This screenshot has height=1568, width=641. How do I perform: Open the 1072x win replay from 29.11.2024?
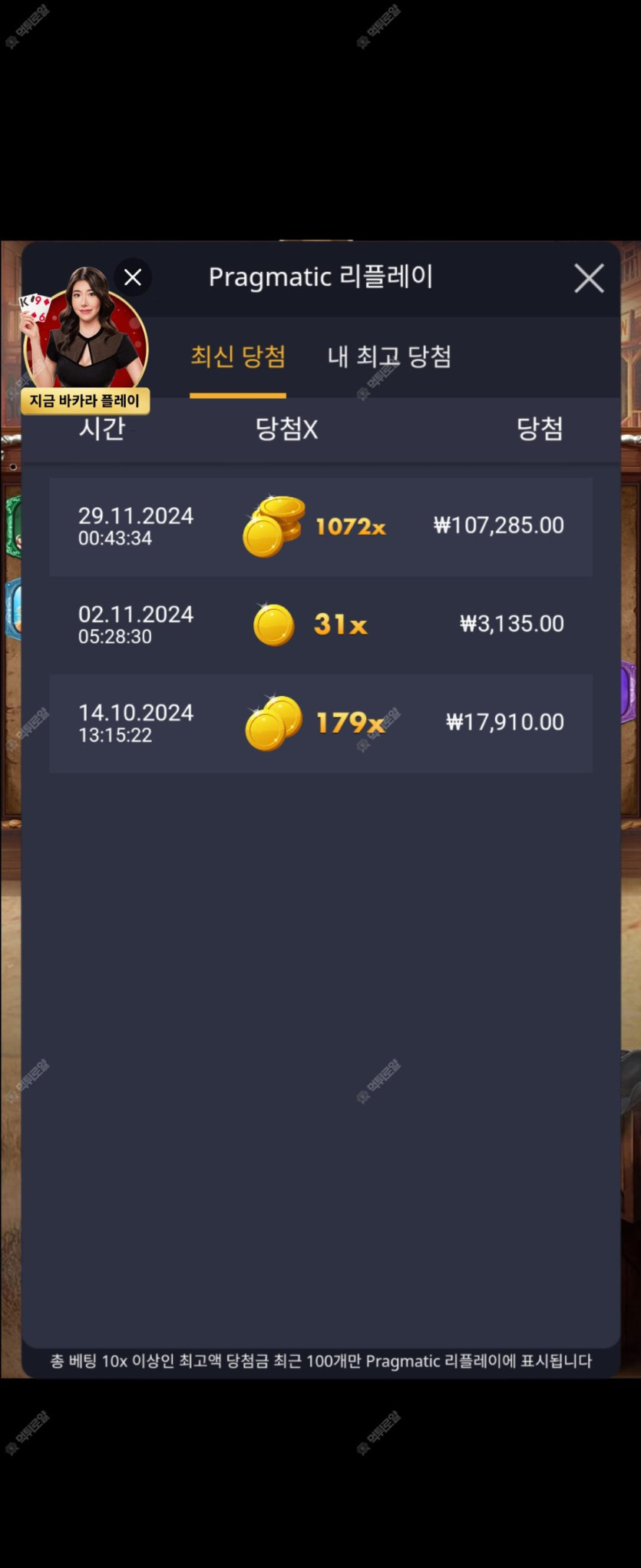click(x=320, y=527)
